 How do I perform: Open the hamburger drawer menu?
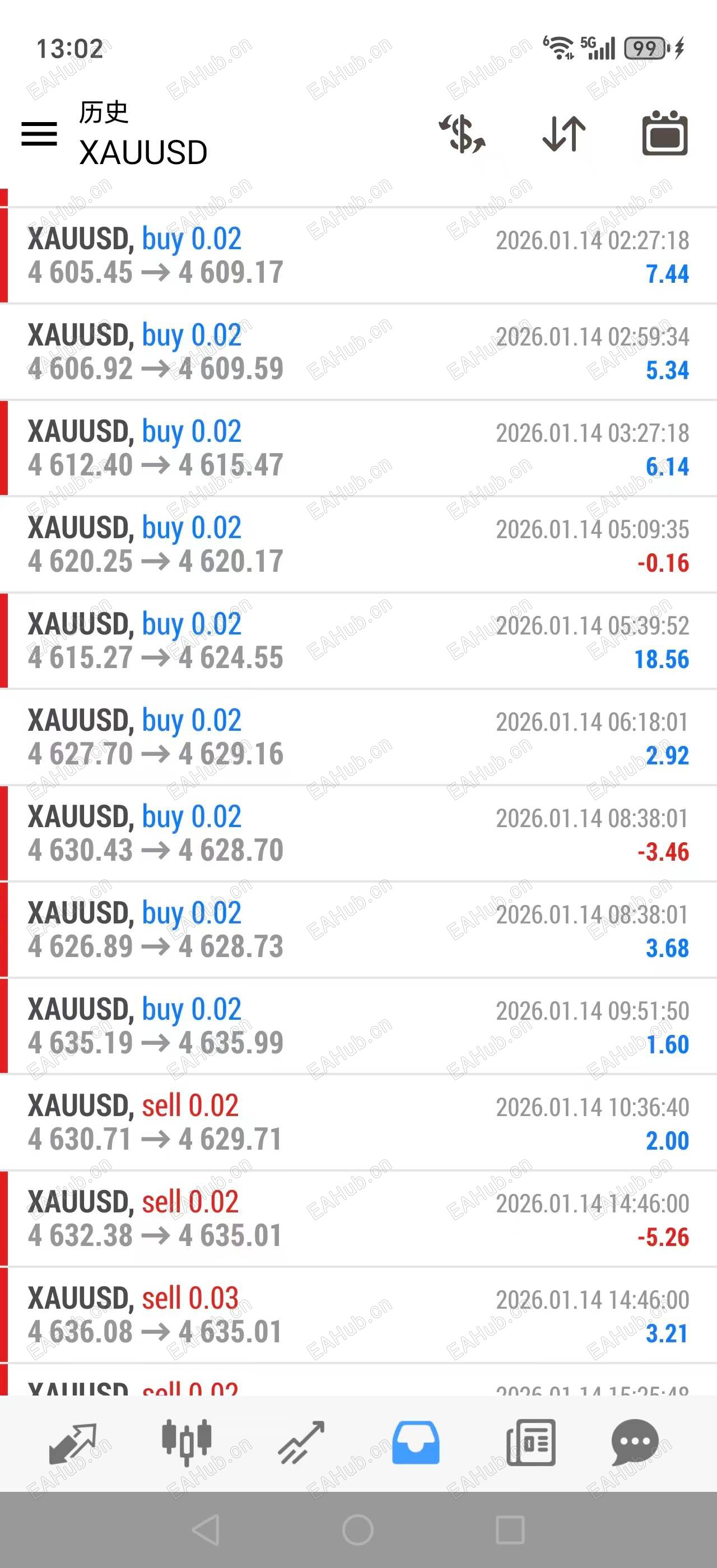pyautogui.click(x=39, y=133)
